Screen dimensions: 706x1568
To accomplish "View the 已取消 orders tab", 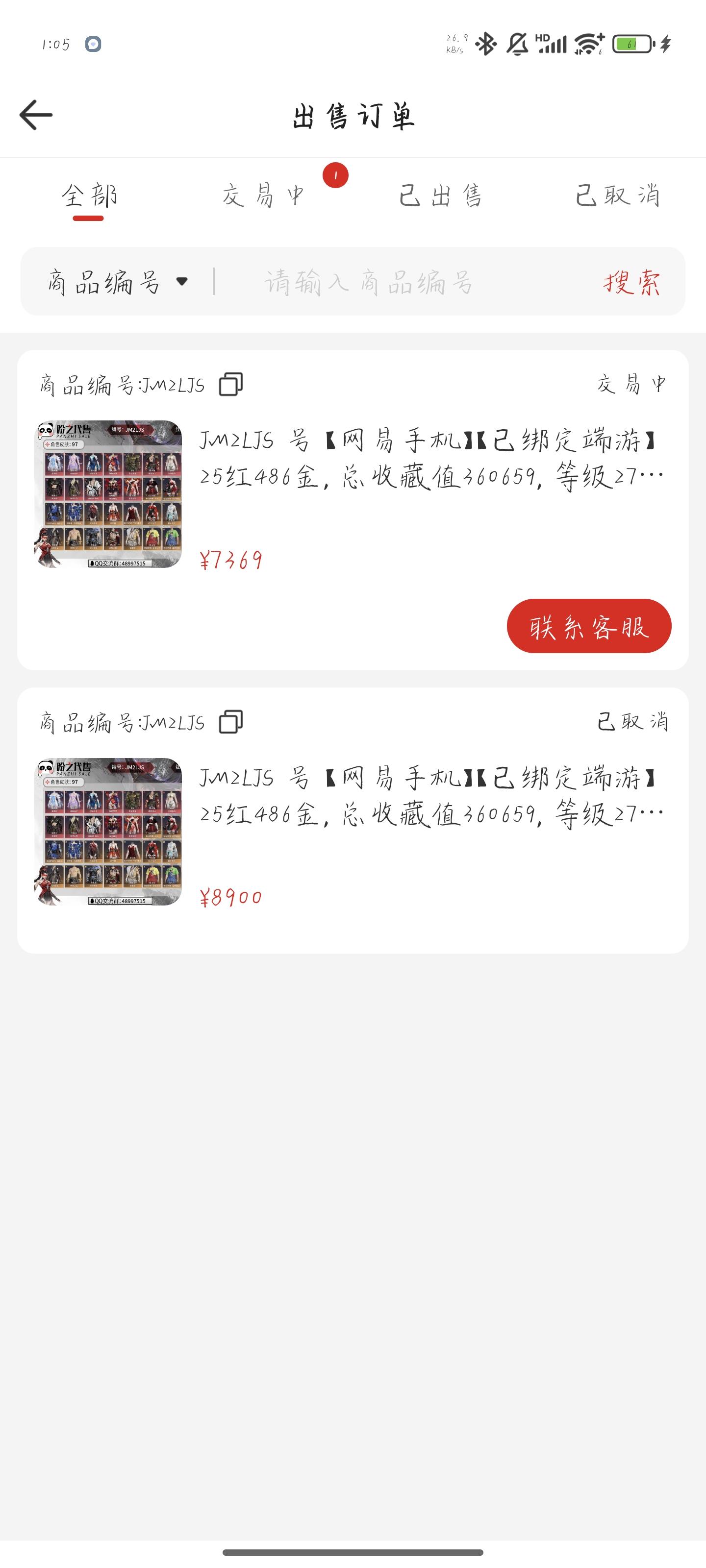I will click(x=617, y=196).
